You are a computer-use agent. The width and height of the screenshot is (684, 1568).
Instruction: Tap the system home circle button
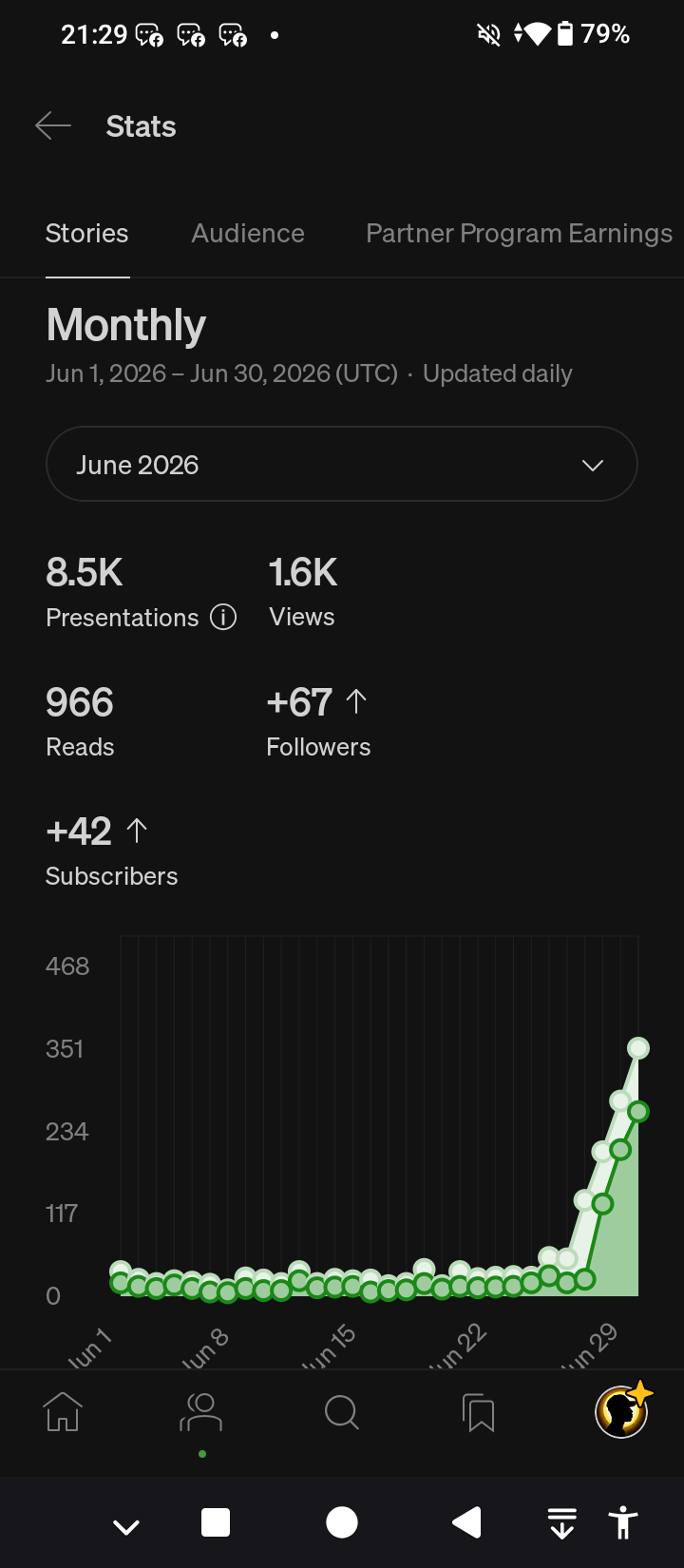(x=342, y=1522)
